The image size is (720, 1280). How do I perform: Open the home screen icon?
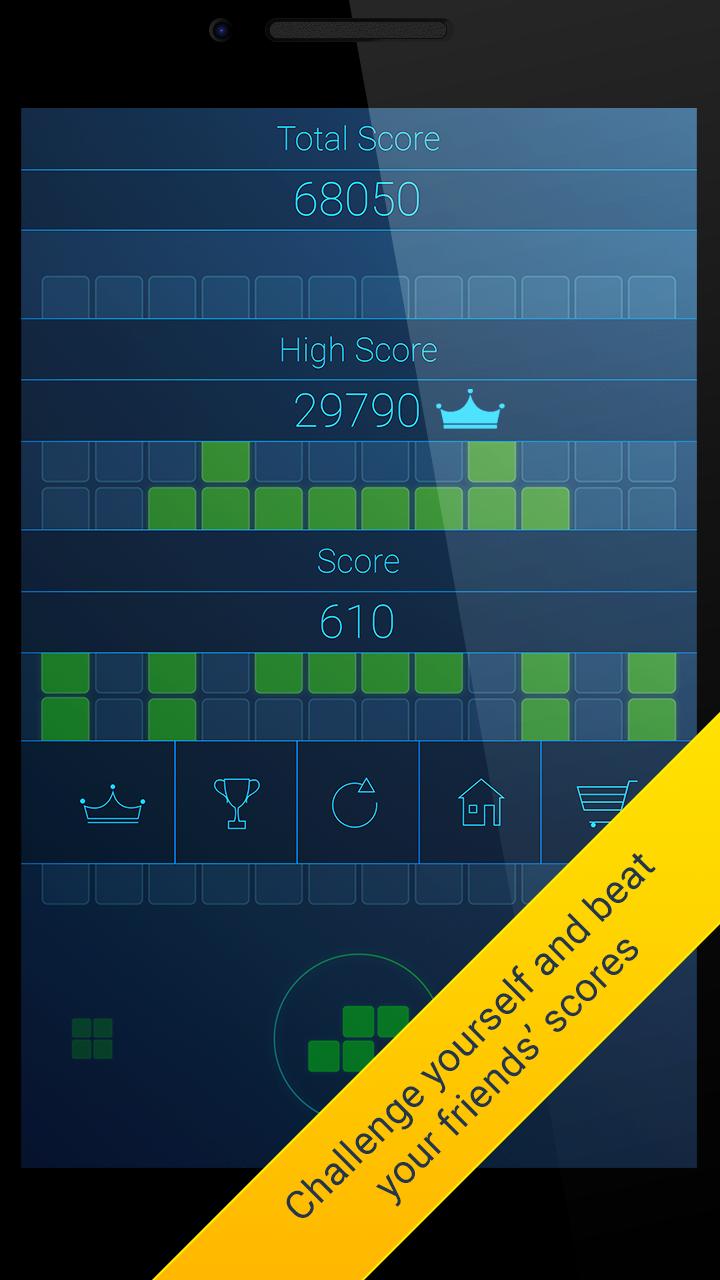(x=479, y=803)
